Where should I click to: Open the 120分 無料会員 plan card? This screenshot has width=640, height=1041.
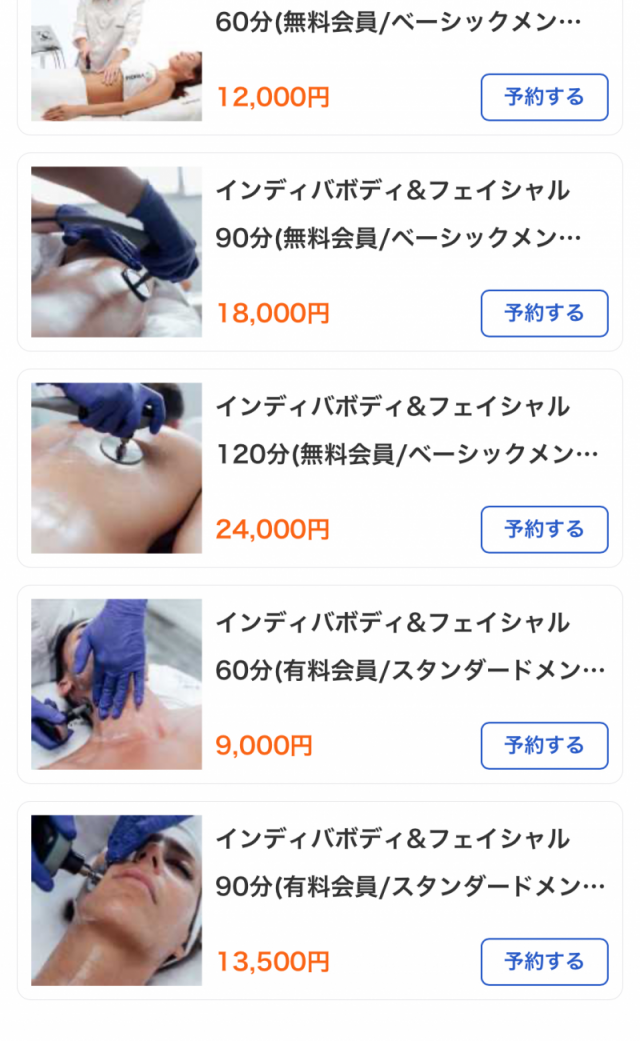(x=320, y=468)
